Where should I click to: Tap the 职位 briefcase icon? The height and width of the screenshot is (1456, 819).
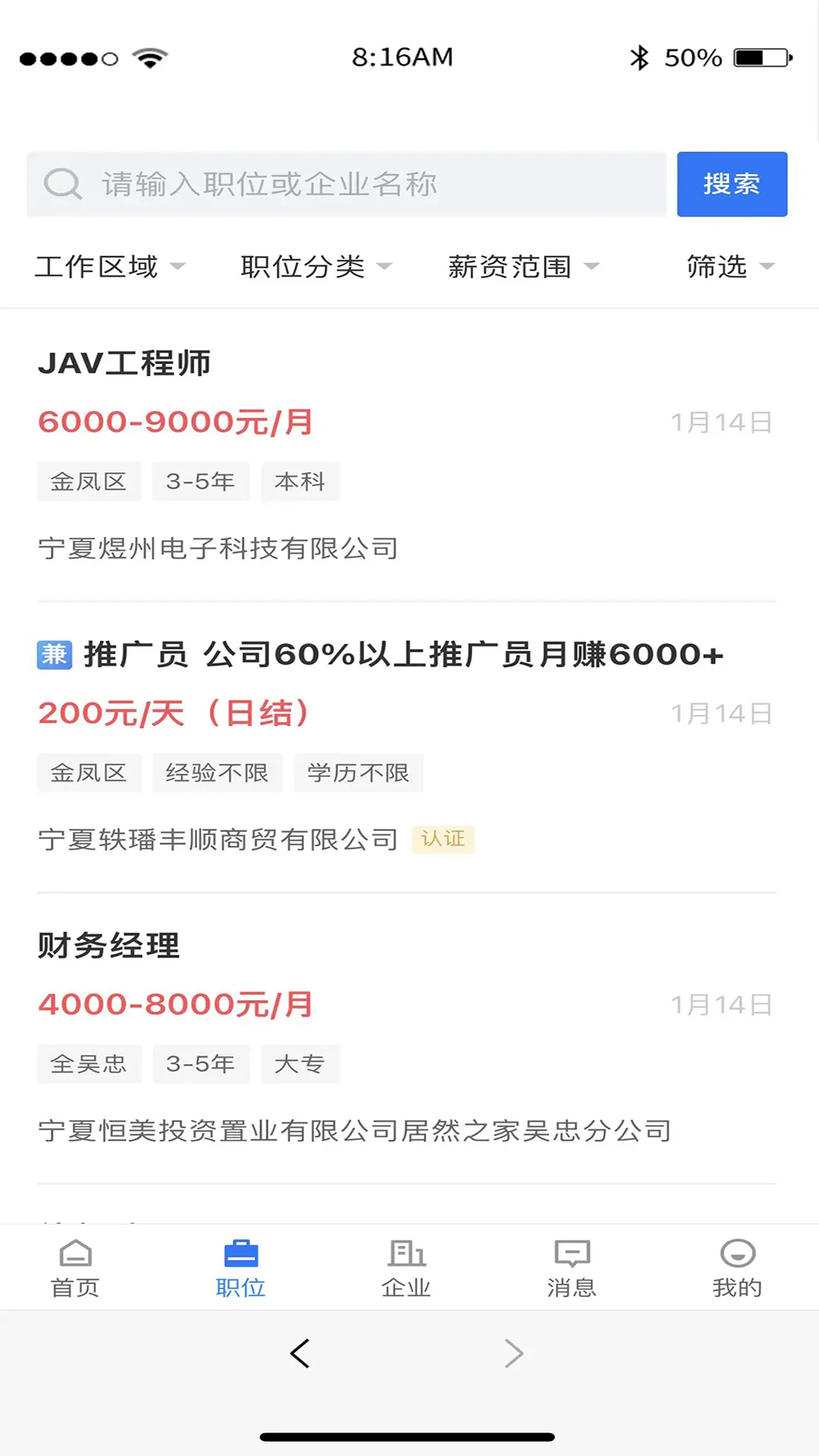(241, 1251)
